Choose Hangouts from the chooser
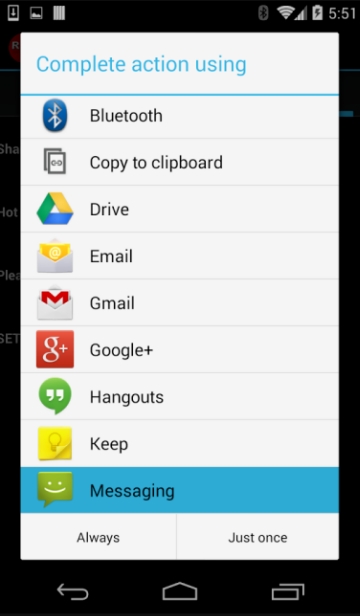 tap(180, 396)
